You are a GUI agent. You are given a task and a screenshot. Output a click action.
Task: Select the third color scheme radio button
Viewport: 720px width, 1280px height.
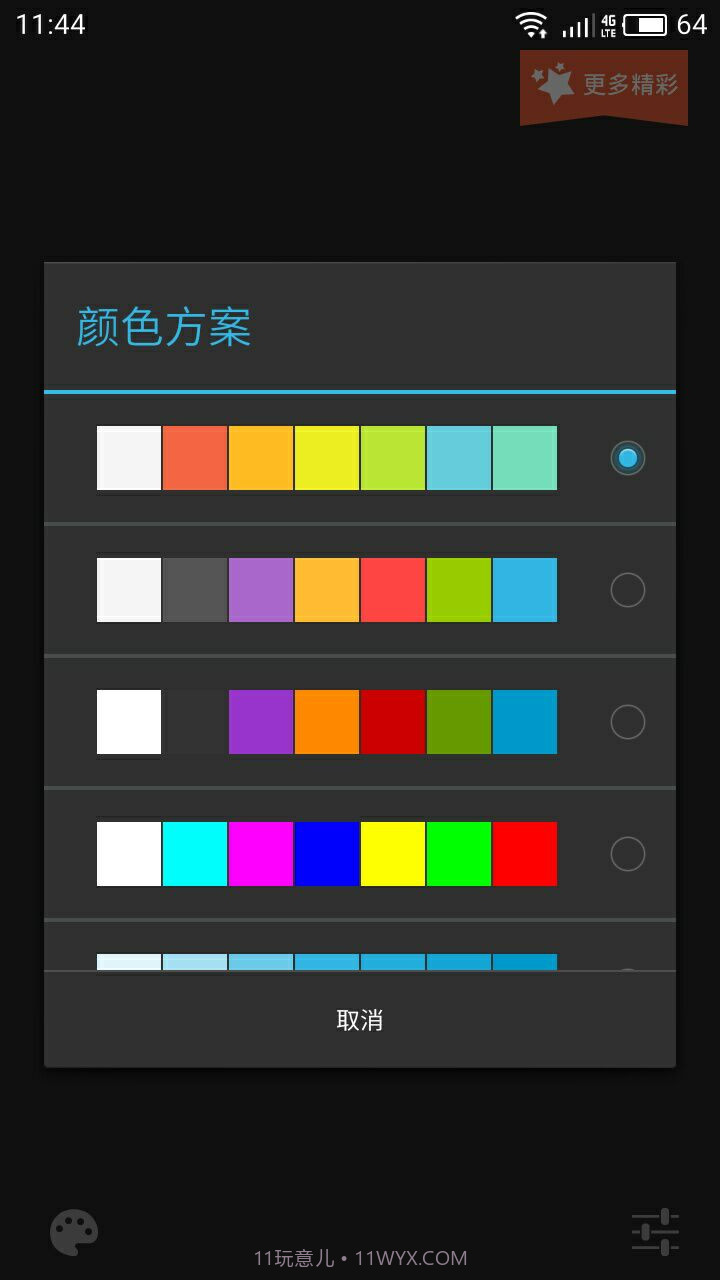[x=628, y=721]
